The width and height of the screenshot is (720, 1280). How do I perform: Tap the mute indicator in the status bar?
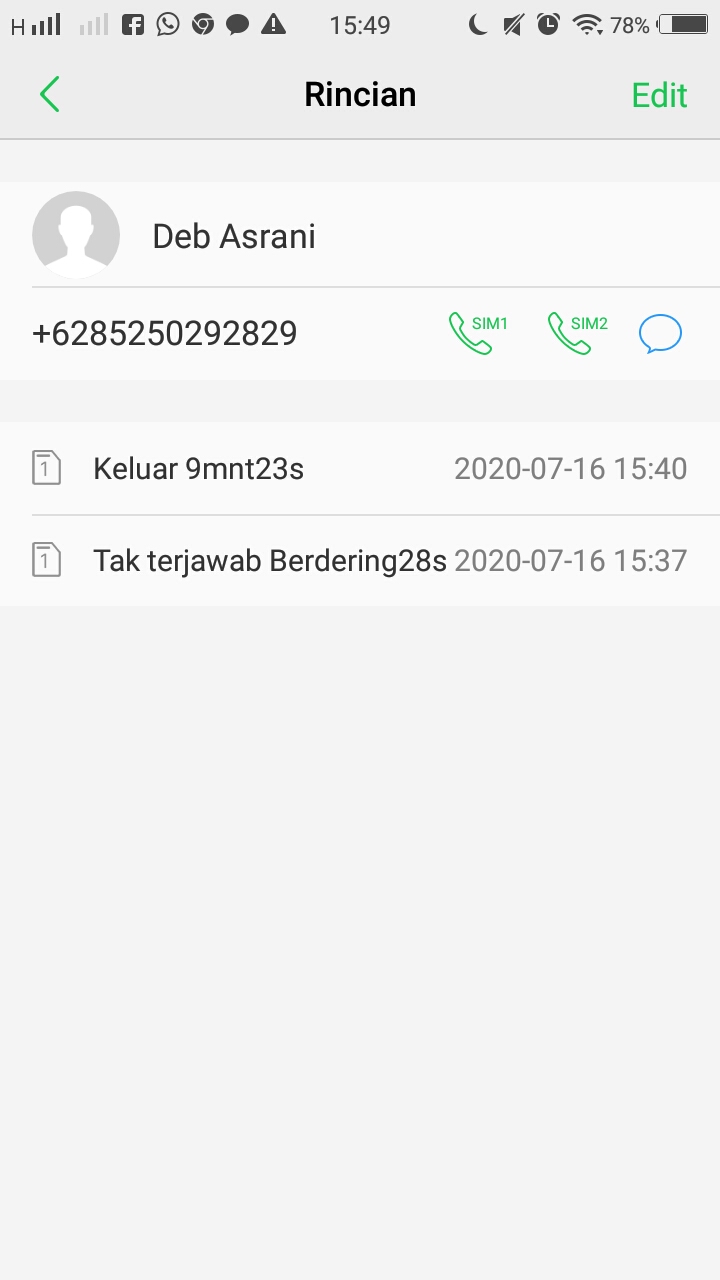click(513, 25)
